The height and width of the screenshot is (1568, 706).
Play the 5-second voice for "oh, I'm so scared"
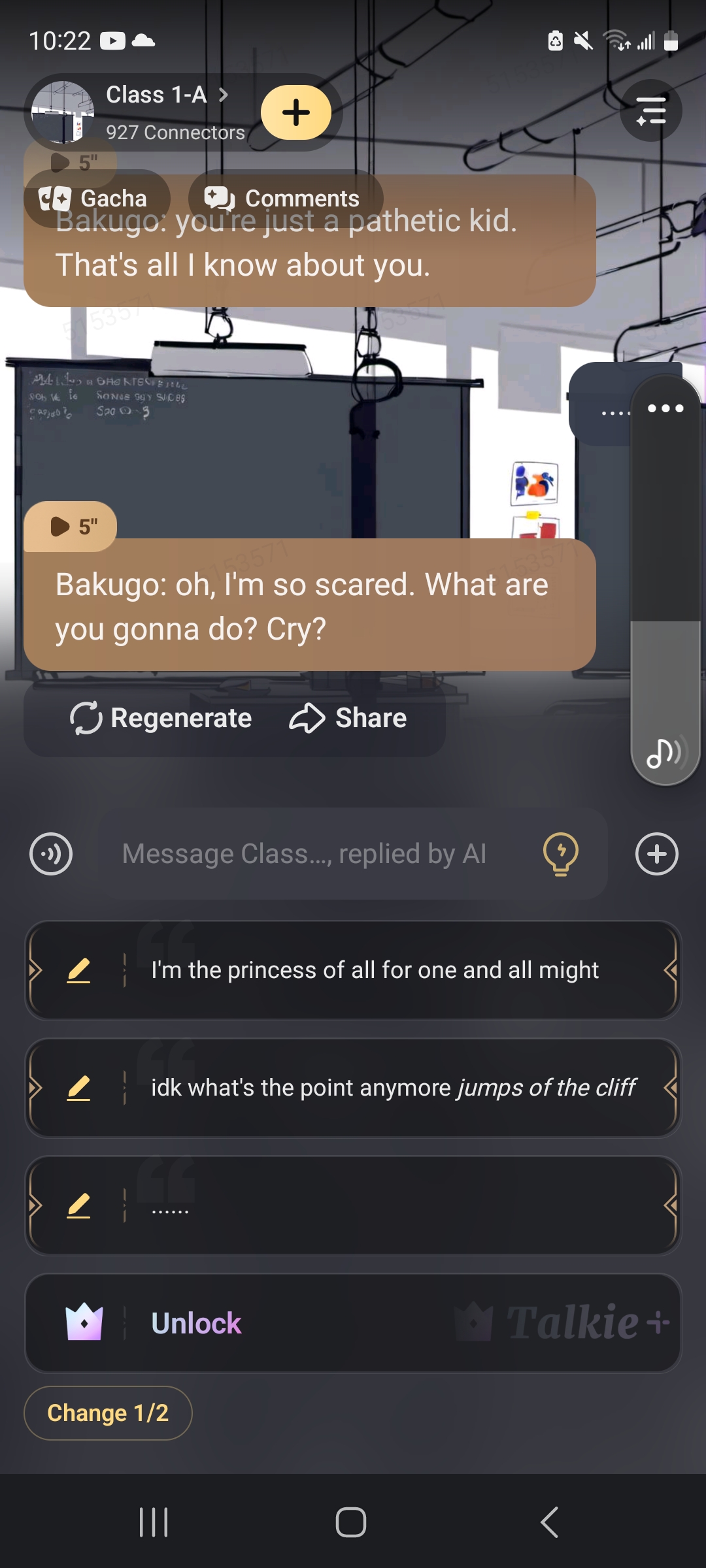click(x=71, y=527)
